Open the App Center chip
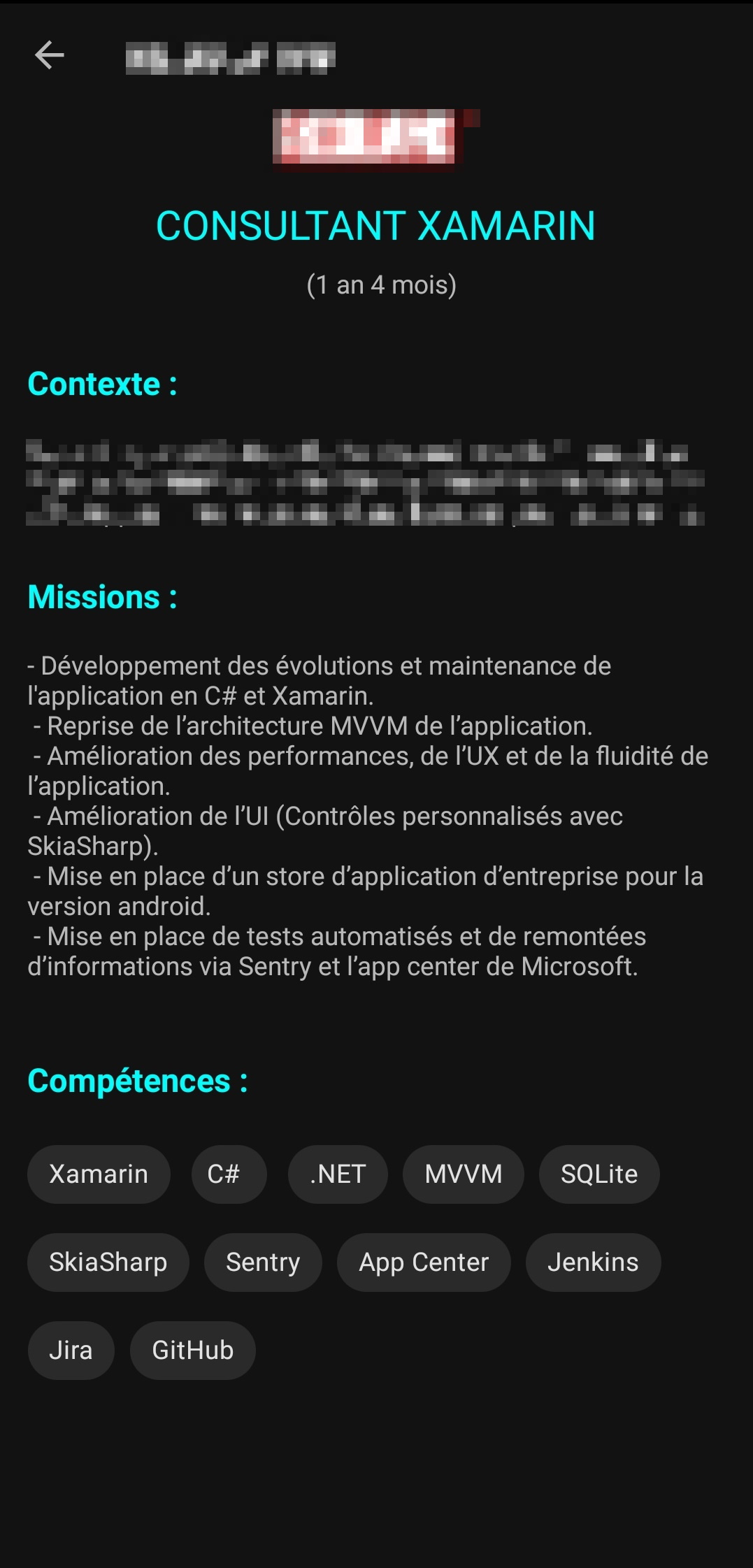Viewport: 753px width, 1568px height. [424, 1262]
